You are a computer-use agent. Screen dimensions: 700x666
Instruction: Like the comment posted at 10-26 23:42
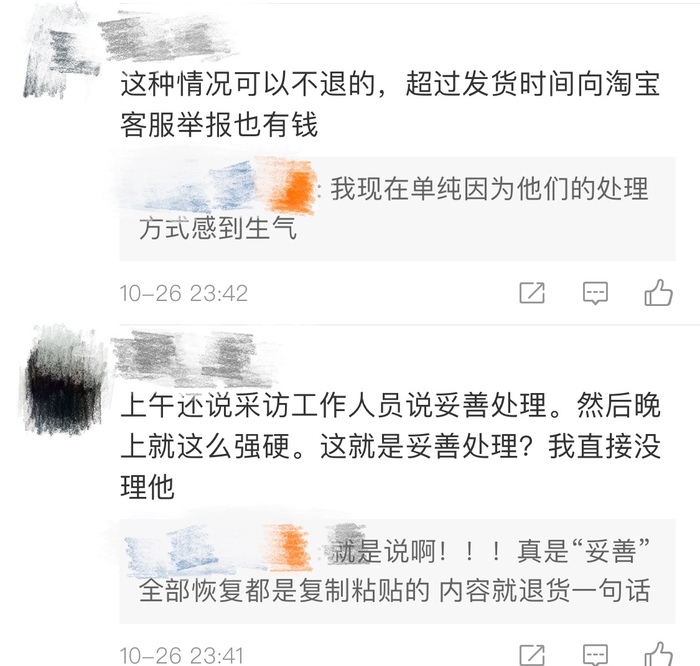(x=658, y=293)
